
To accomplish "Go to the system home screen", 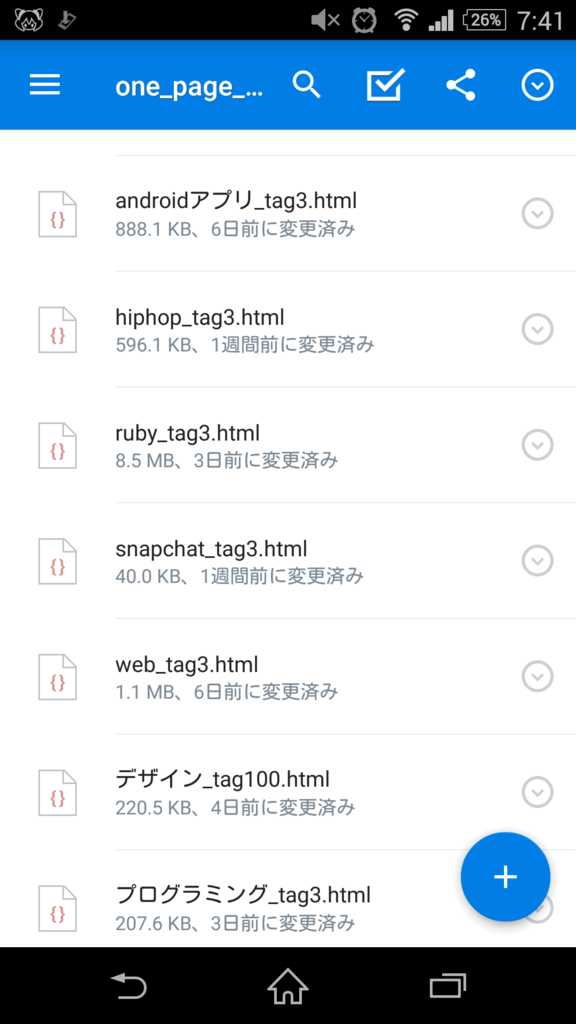I will 288,985.
